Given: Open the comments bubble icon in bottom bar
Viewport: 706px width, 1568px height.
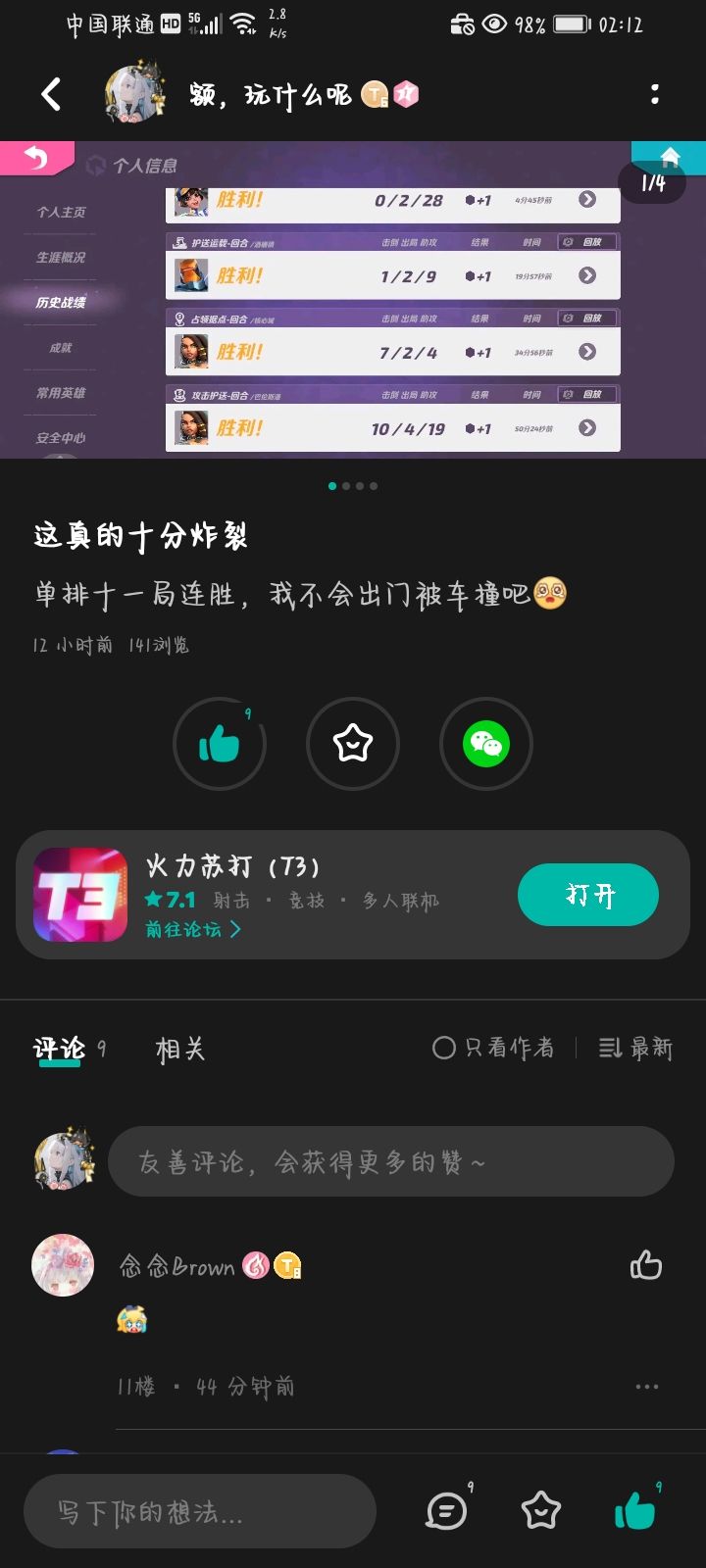Looking at the screenshot, I should coord(446,1510).
